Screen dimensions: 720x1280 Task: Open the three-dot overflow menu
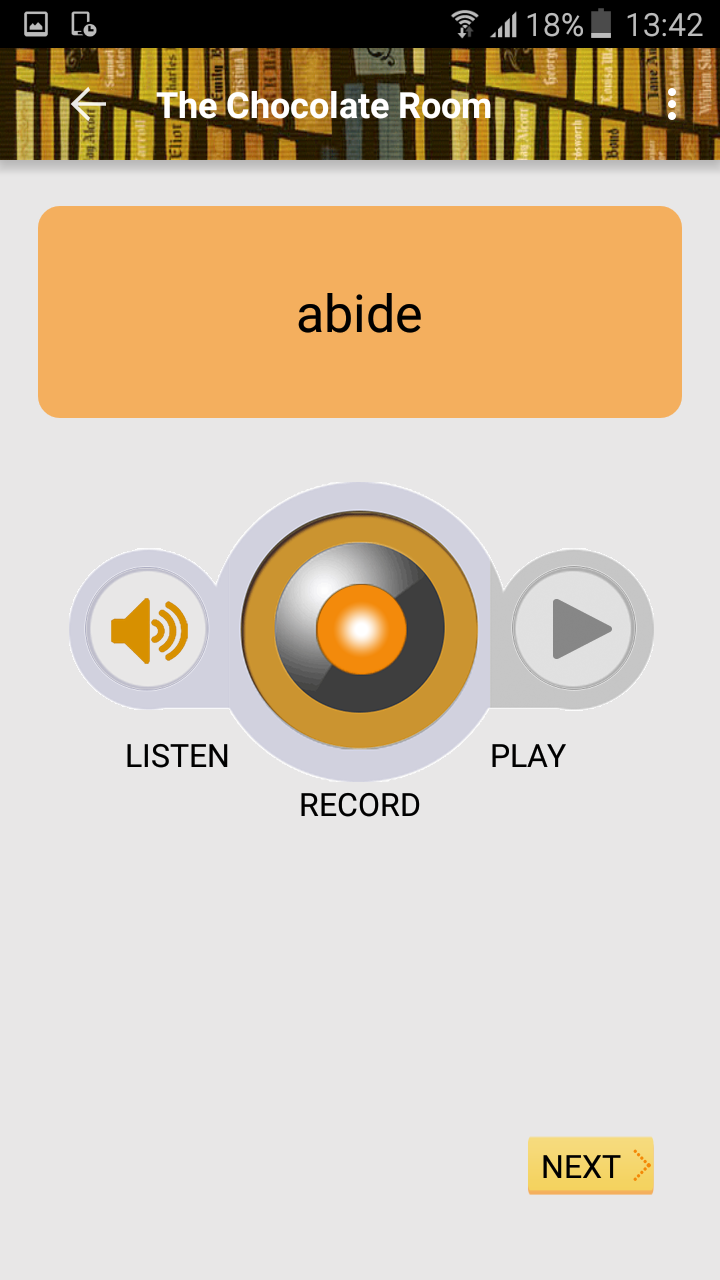coord(672,104)
